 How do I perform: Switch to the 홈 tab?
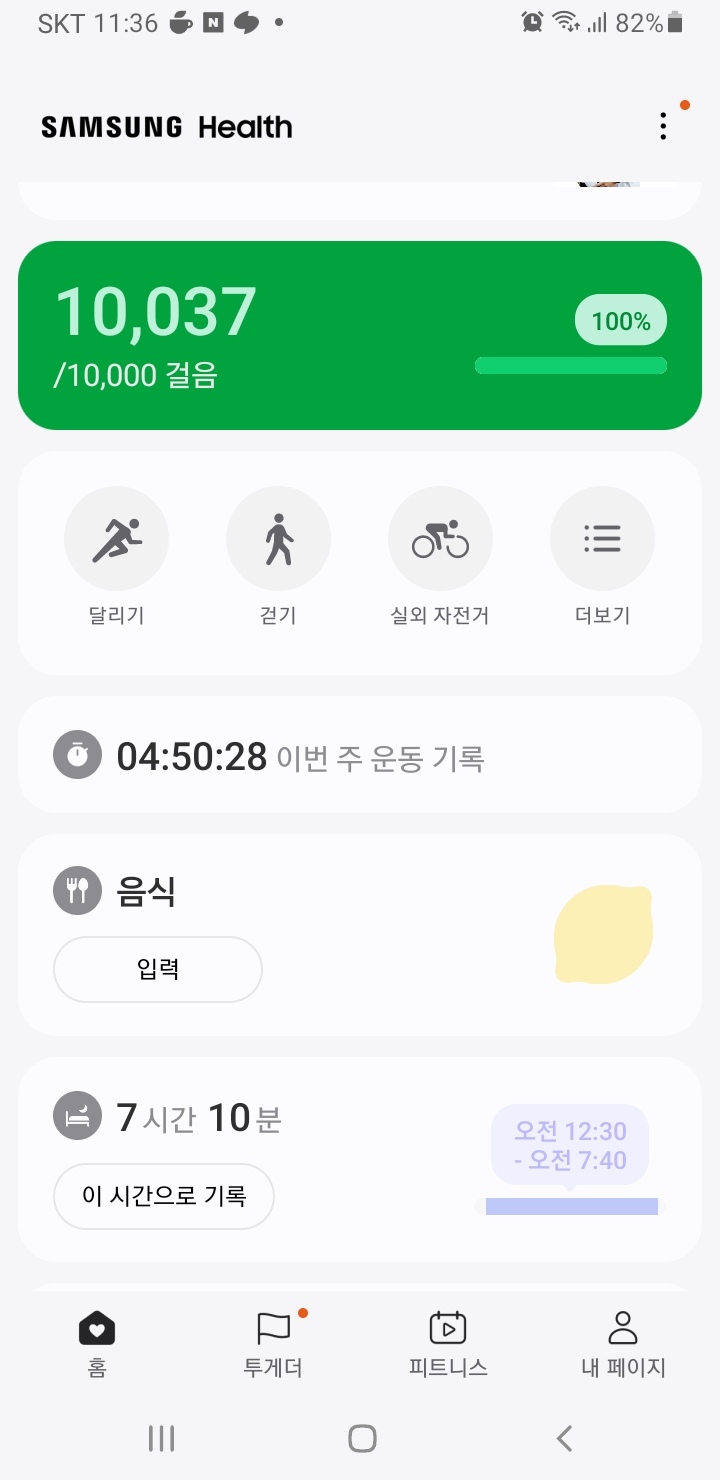97,1345
